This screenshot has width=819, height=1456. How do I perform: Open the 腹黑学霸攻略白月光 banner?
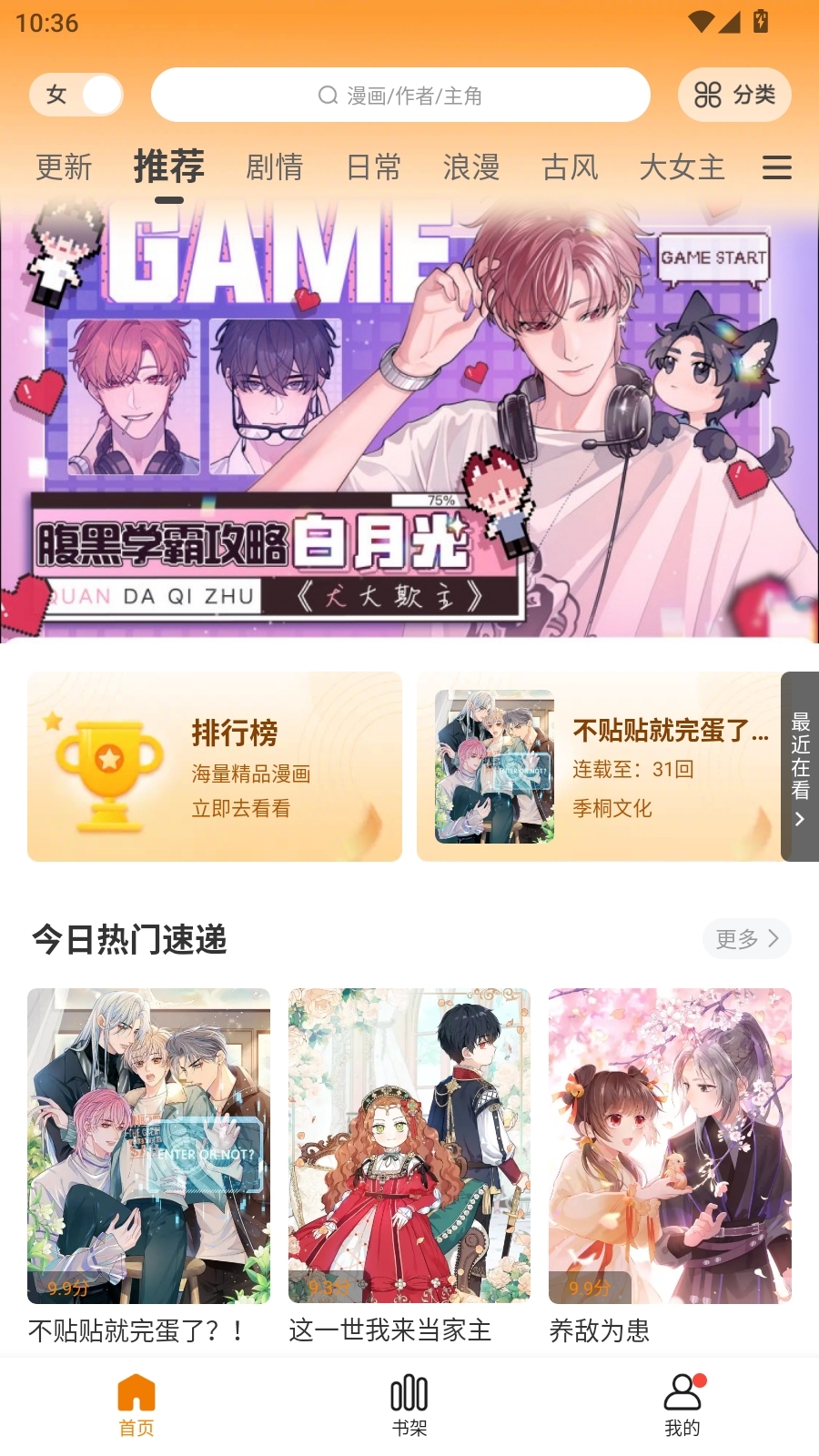point(409,419)
